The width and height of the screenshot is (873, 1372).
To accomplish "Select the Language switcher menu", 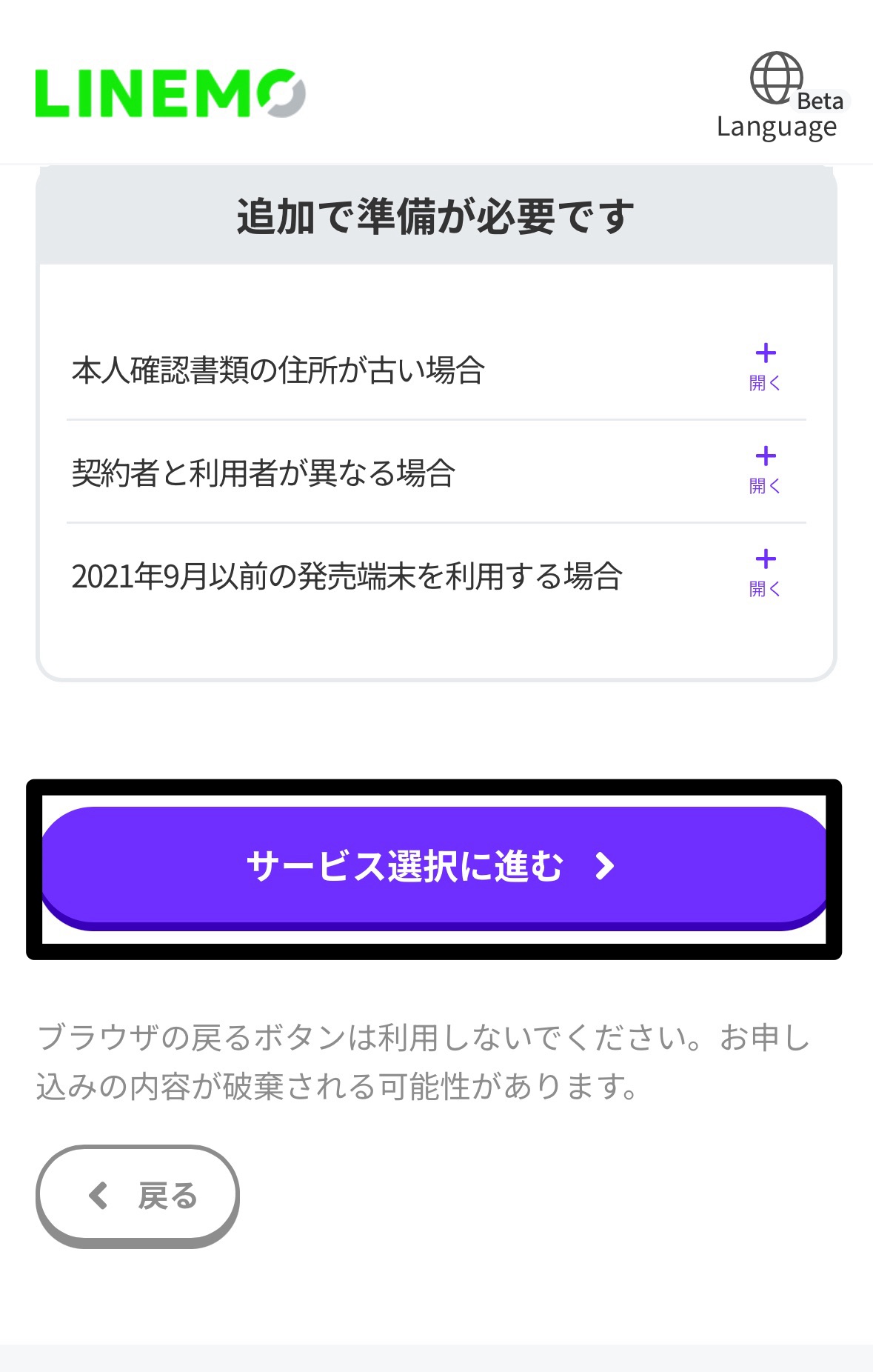I will click(x=776, y=126).
